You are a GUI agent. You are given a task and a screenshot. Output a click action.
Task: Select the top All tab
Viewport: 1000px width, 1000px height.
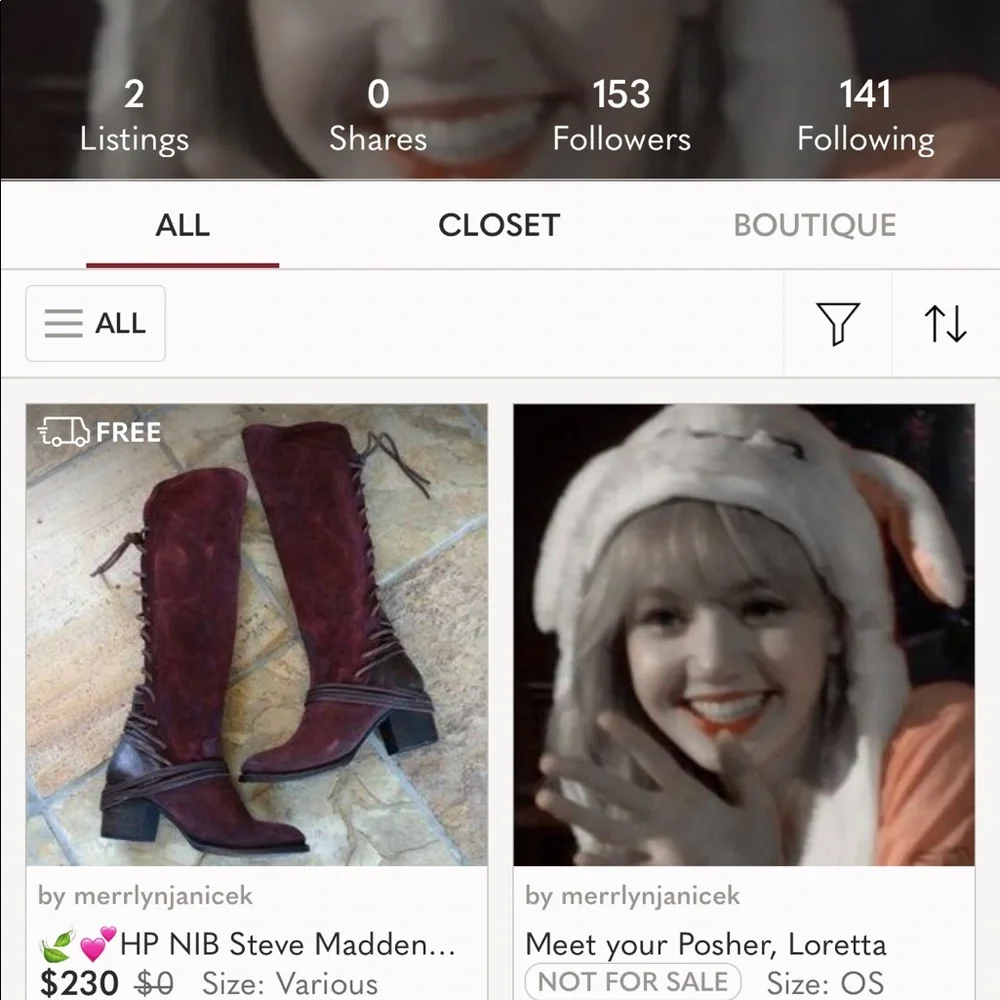tap(182, 225)
